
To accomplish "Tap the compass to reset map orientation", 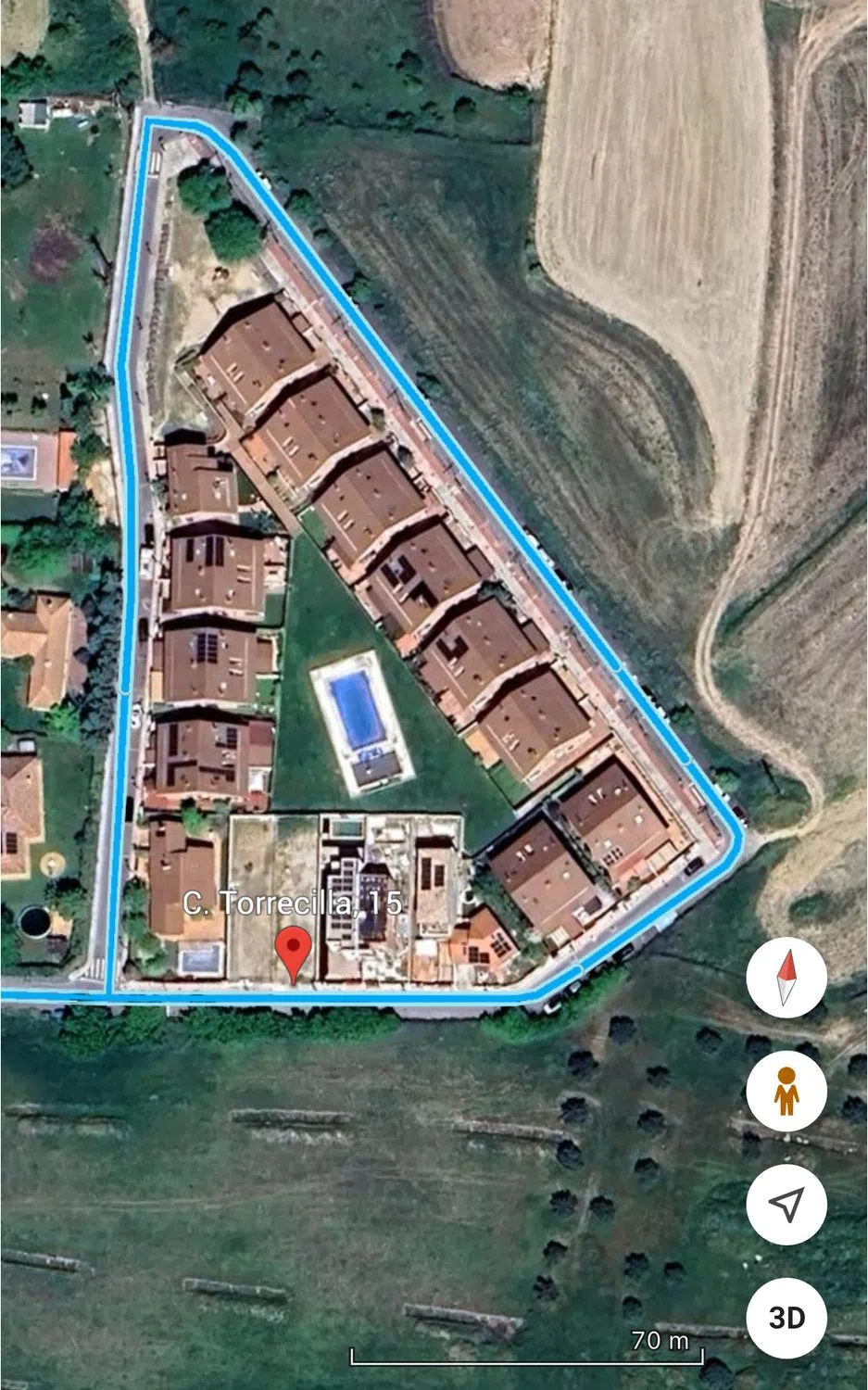I will tap(786, 978).
